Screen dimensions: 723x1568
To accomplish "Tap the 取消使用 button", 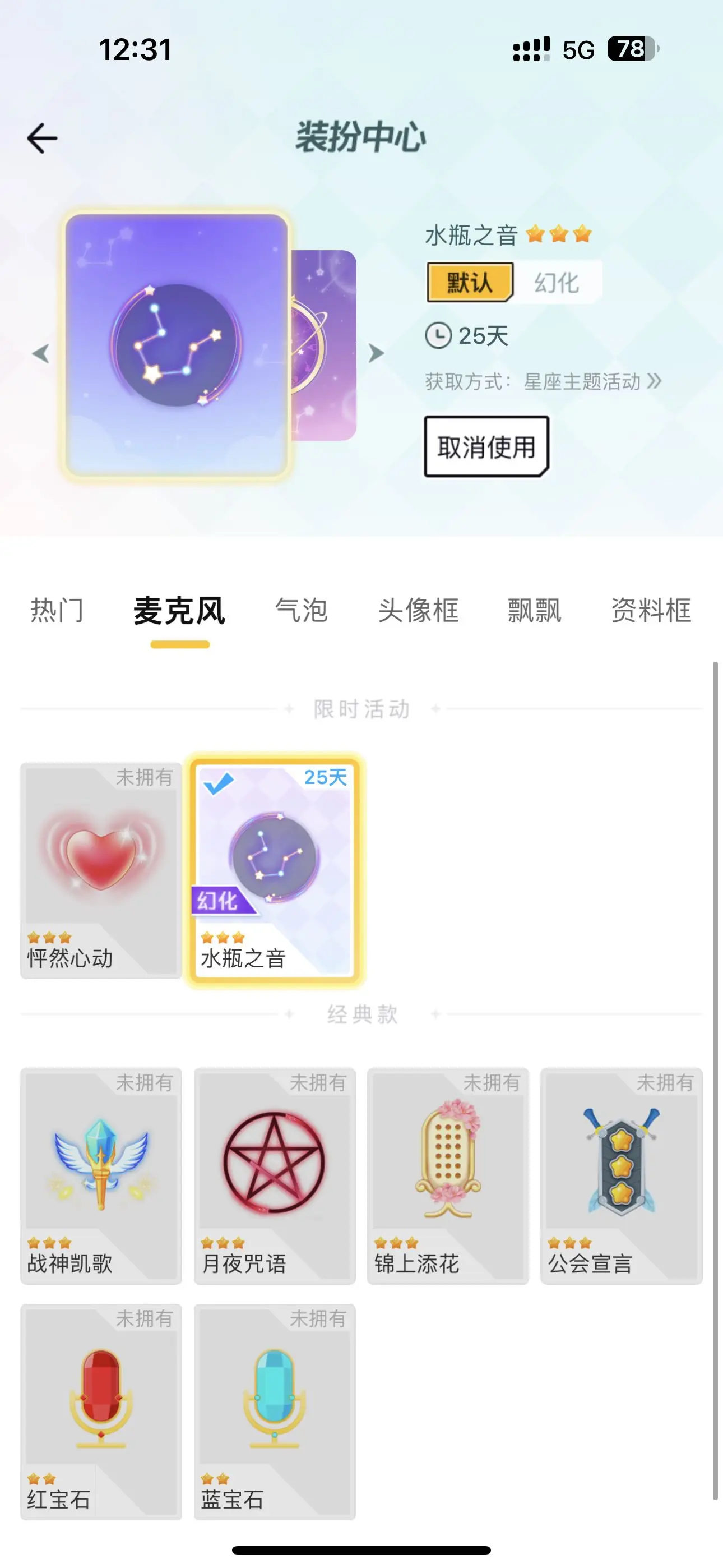I will (486, 447).
